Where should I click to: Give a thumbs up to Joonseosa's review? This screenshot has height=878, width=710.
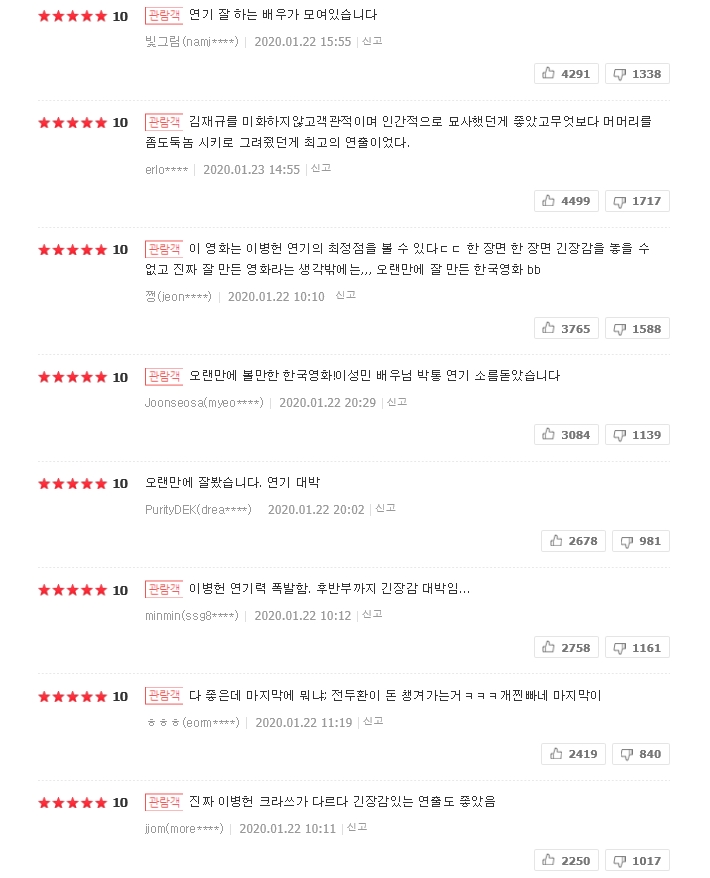click(566, 435)
